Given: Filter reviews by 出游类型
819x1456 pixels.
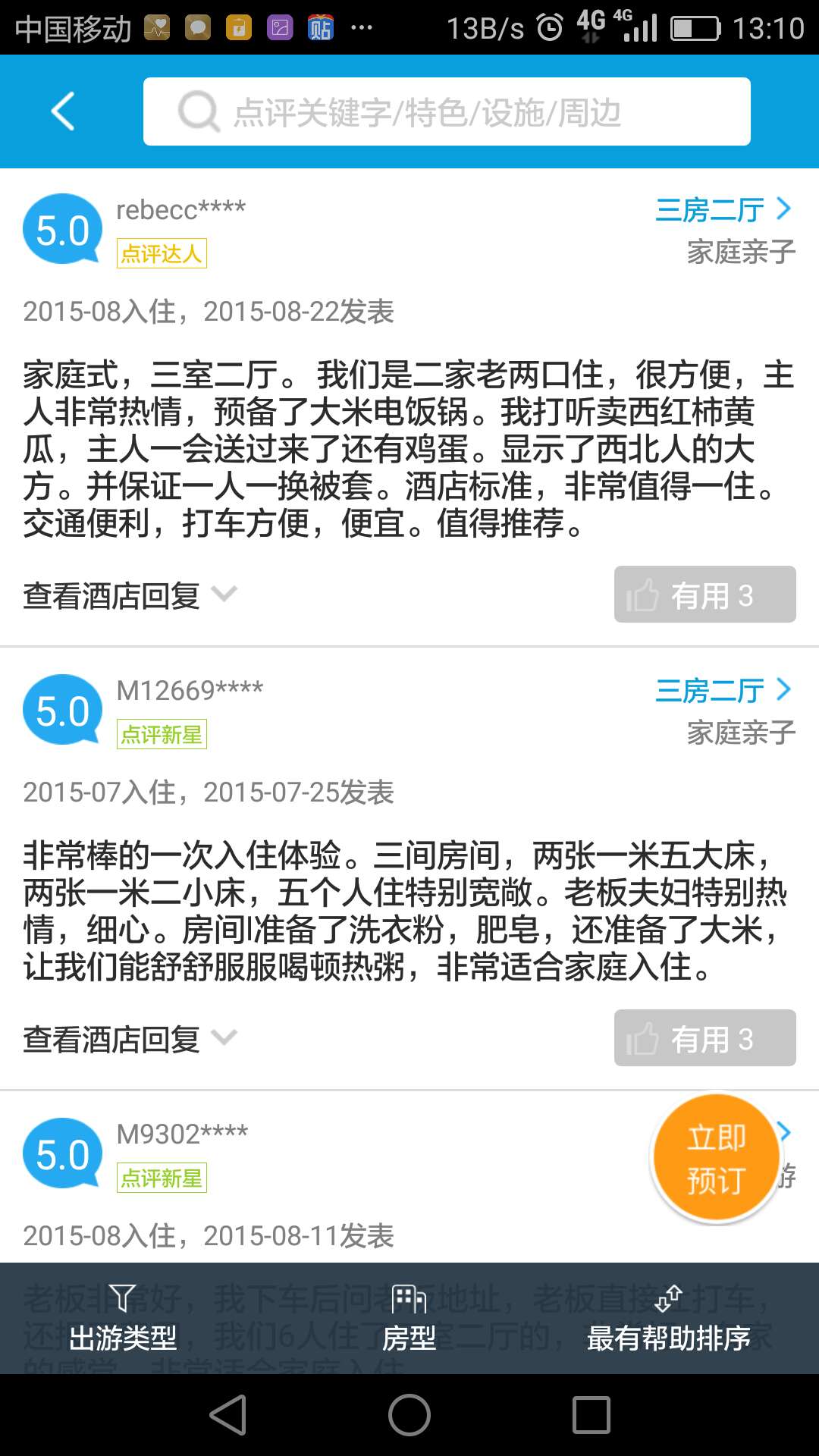Looking at the screenshot, I should click(x=123, y=1319).
